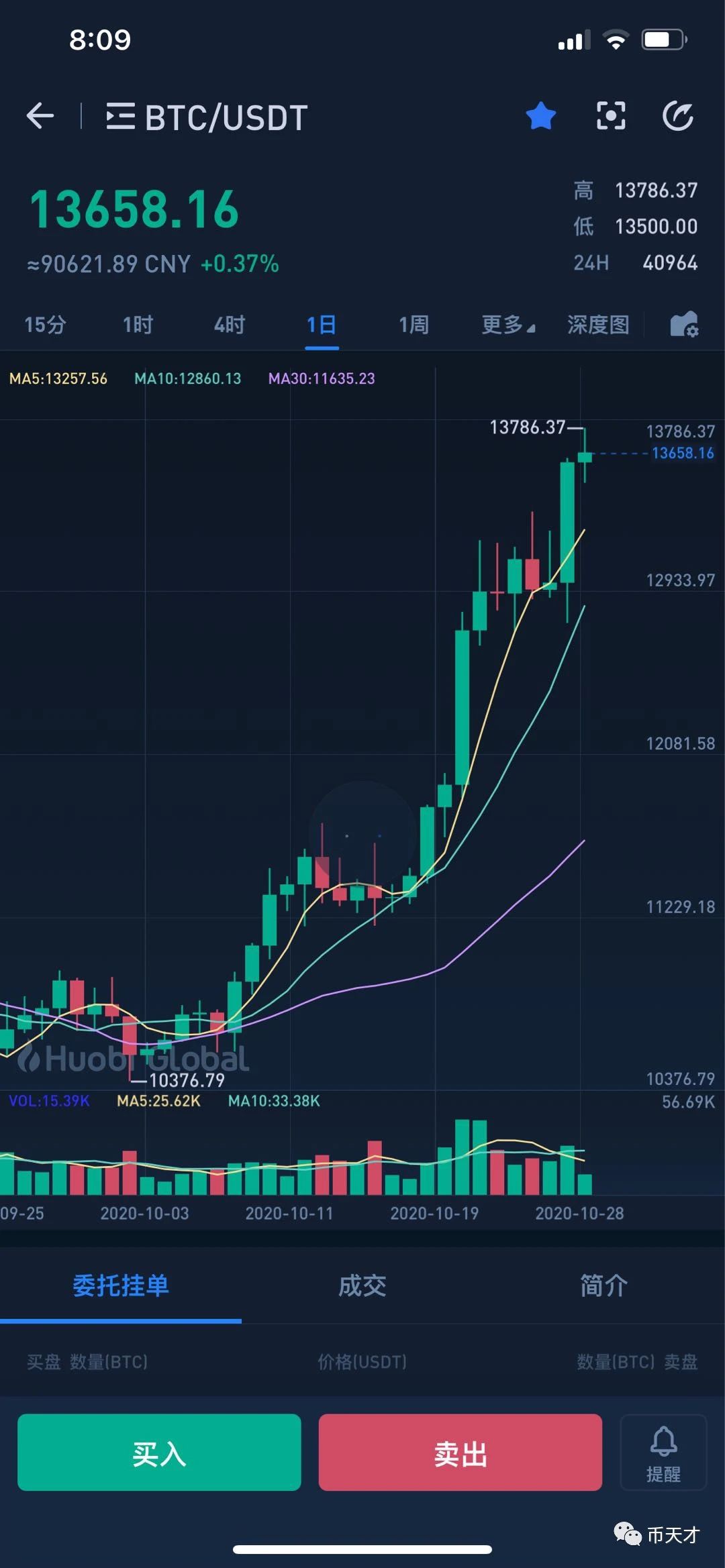This screenshot has height=1568, width=725.
Task: Open the BTC/USDT pair list menu
Action: 207,117
